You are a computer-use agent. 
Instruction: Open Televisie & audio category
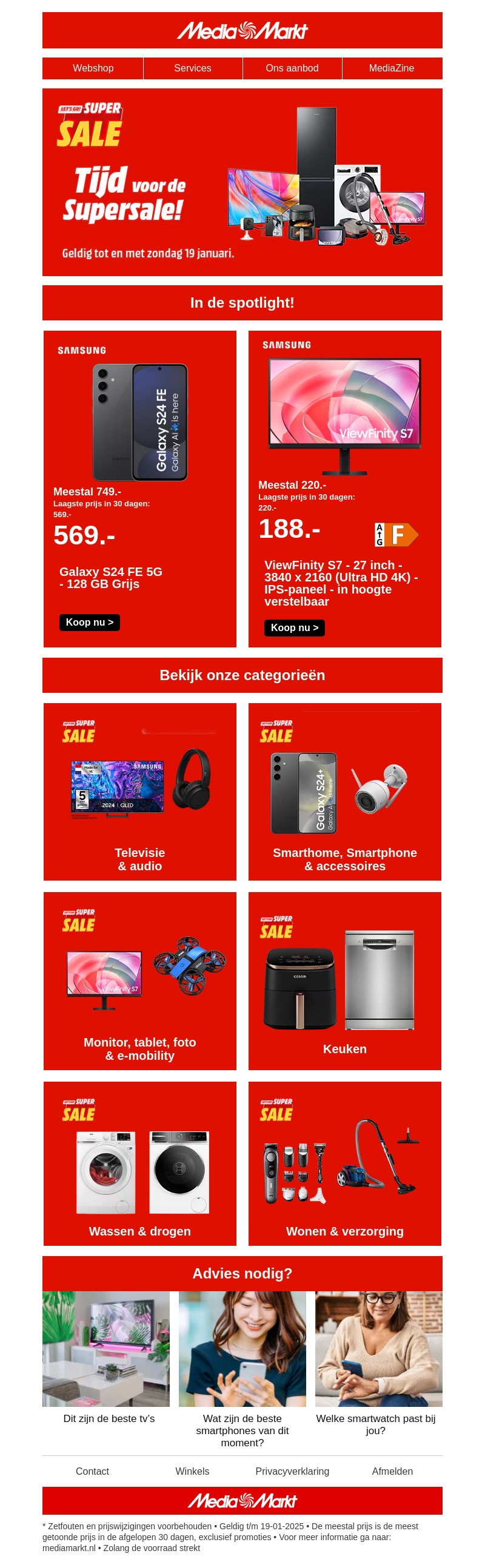point(139,792)
